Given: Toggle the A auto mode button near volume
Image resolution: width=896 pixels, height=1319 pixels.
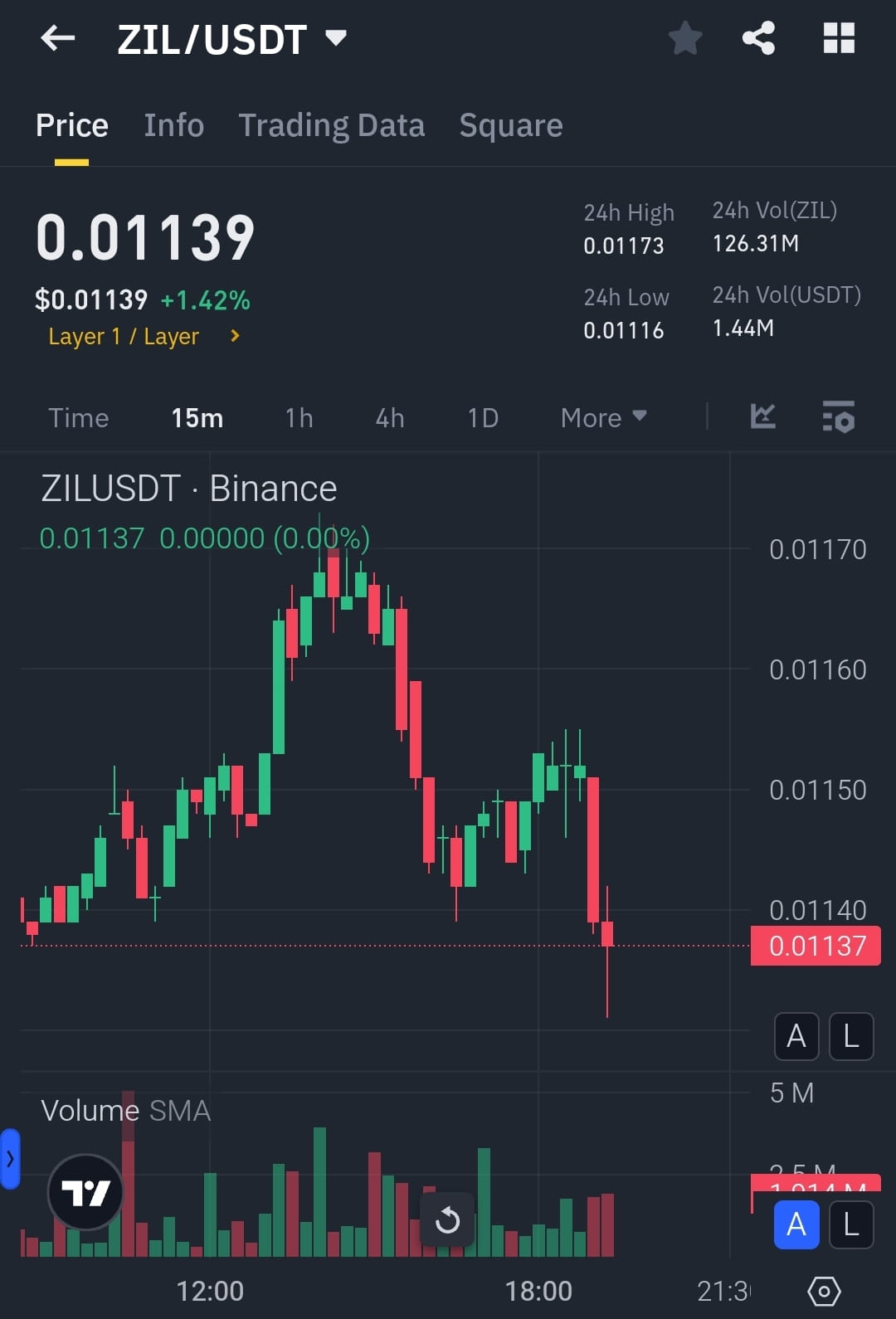Looking at the screenshot, I should 796,1224.
